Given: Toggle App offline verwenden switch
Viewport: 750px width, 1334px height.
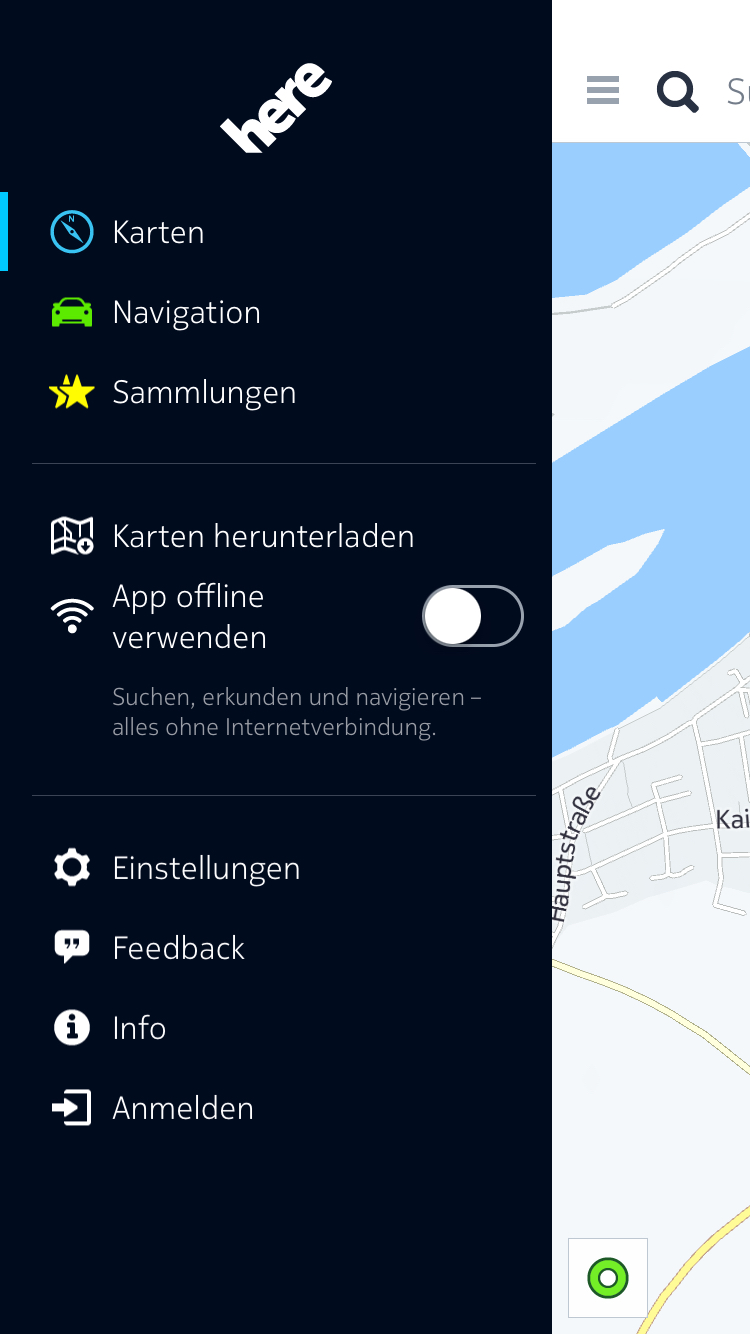Looking at the screenshot, I should (473, 616).
